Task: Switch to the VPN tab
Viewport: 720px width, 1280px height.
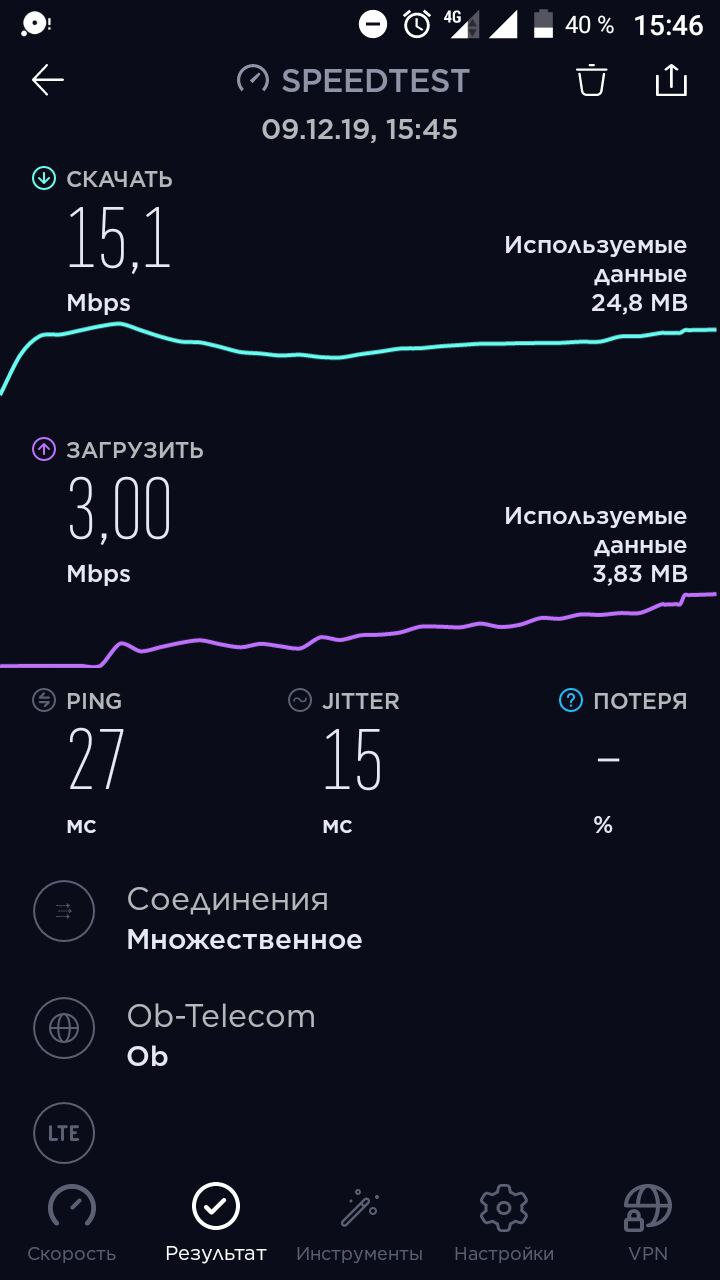Action: [x=648, y=1224]
